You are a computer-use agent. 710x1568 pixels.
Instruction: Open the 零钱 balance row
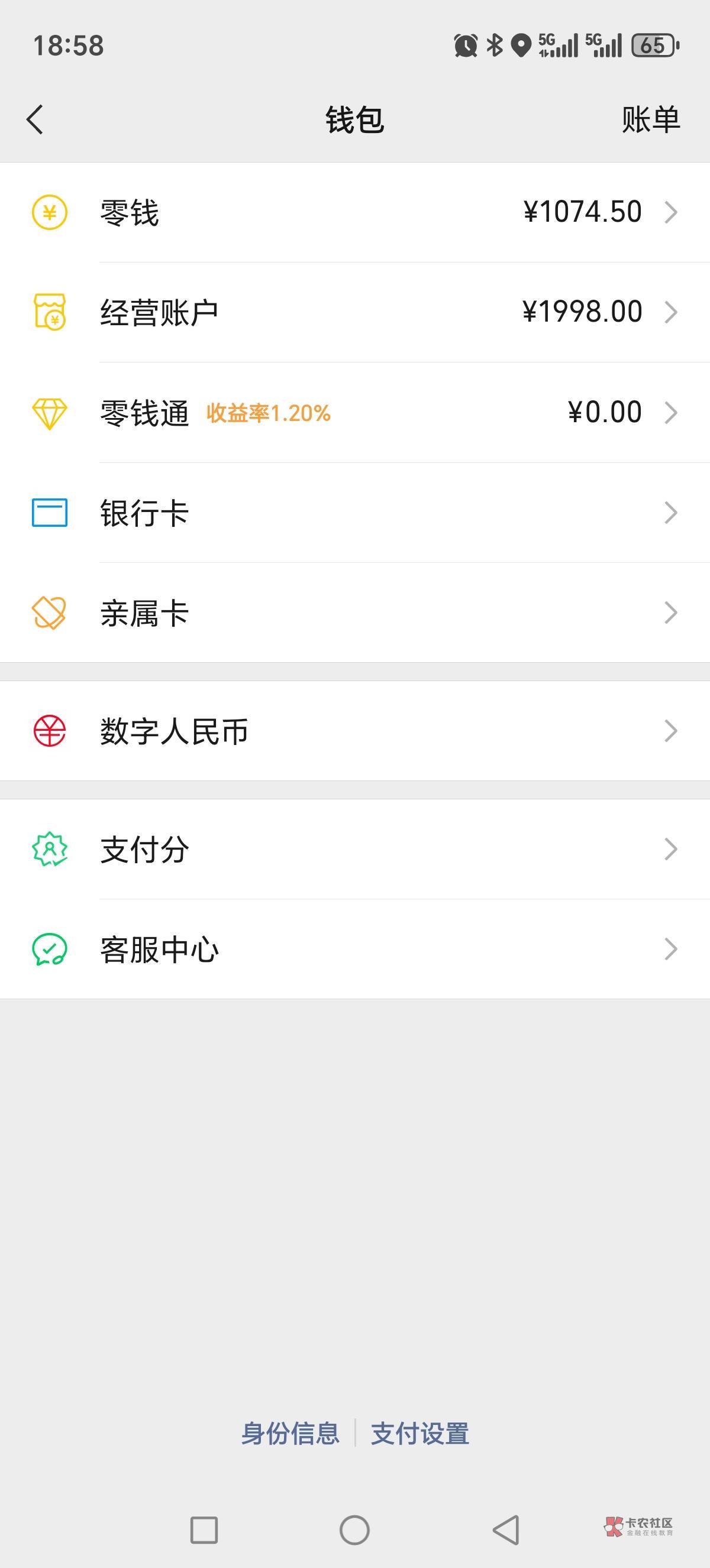[355, 212]
